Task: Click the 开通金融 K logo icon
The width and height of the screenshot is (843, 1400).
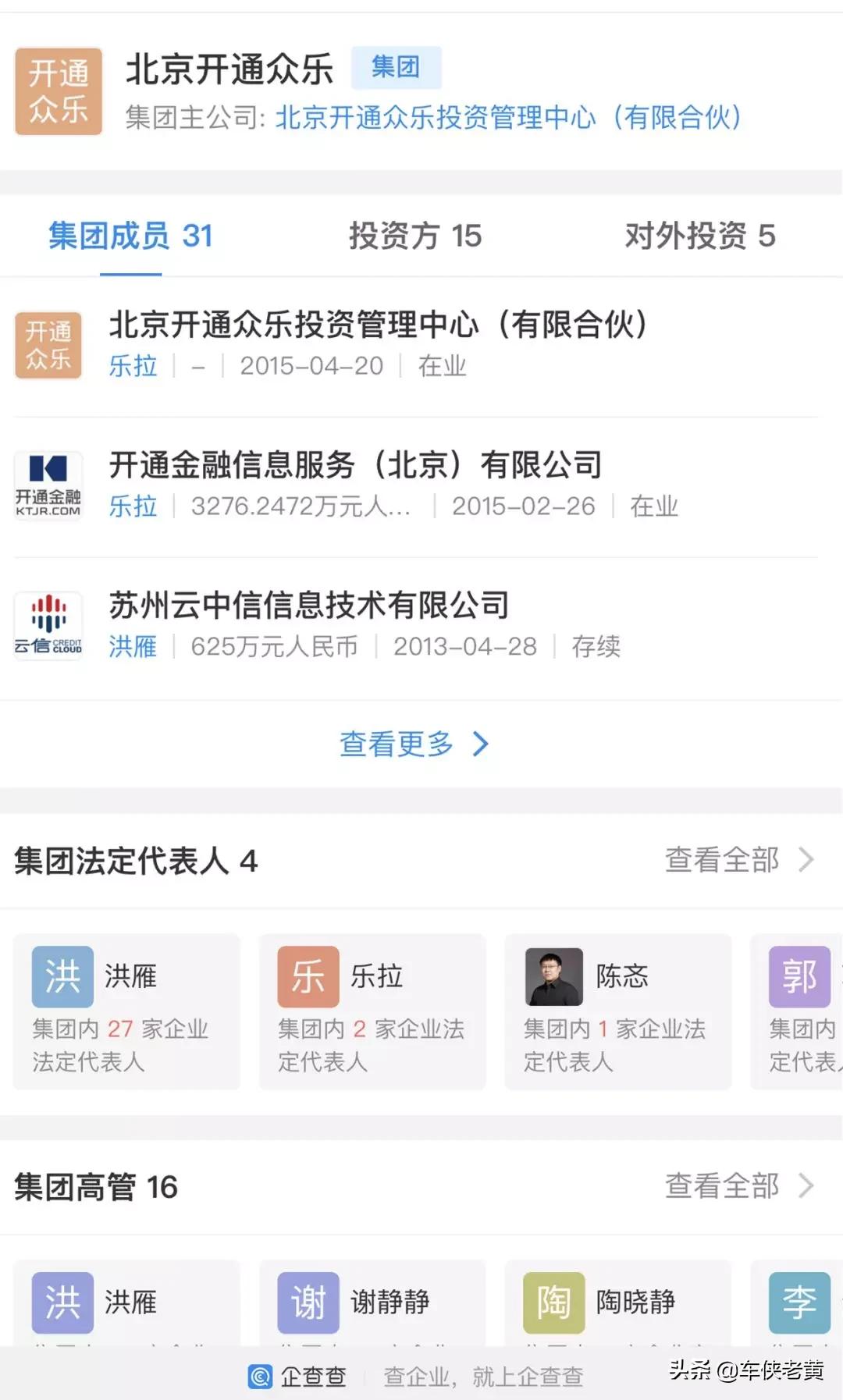Action: pyautogui.click(x=48, y=484)
